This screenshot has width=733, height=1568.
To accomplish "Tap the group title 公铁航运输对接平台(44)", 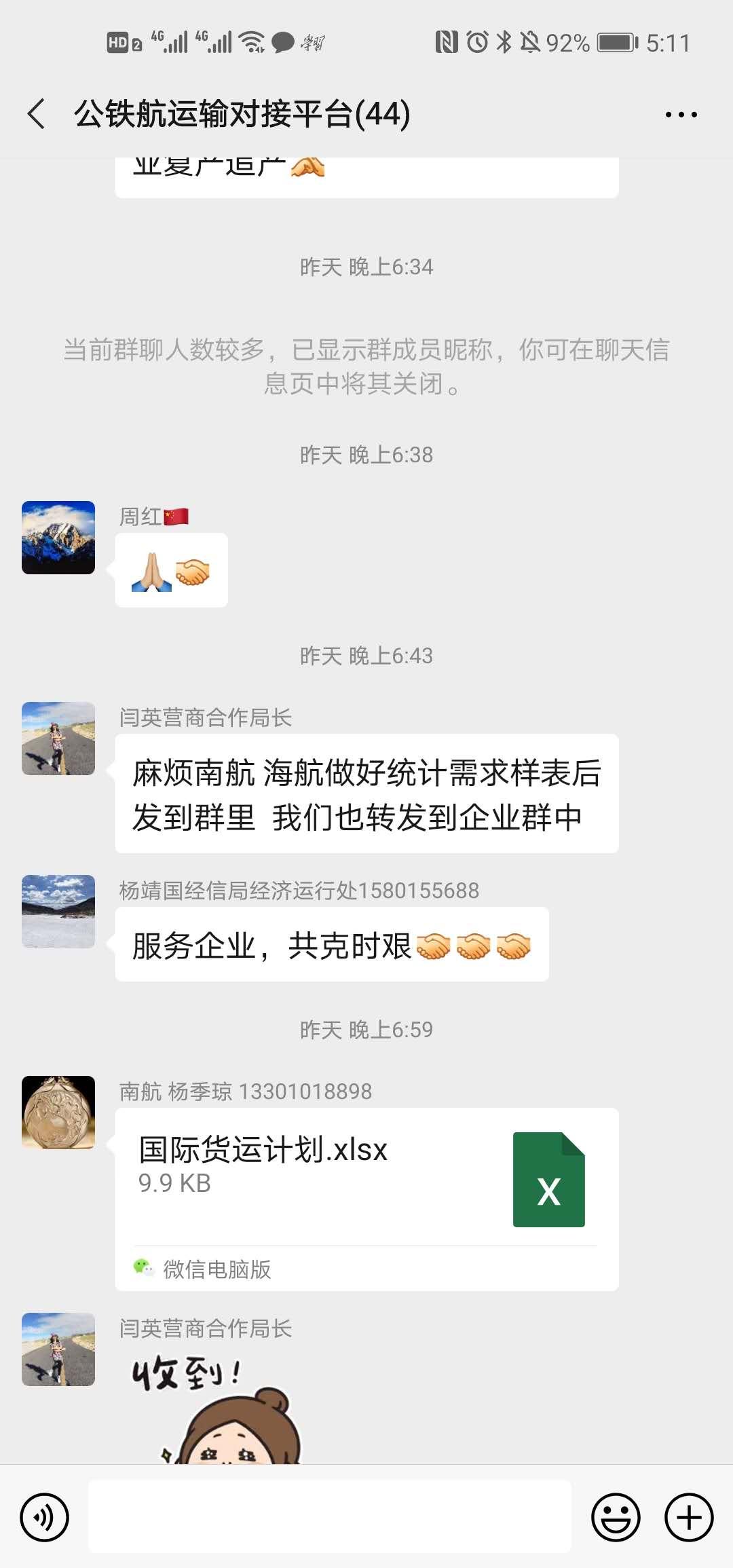I will [x=239, y=114].
